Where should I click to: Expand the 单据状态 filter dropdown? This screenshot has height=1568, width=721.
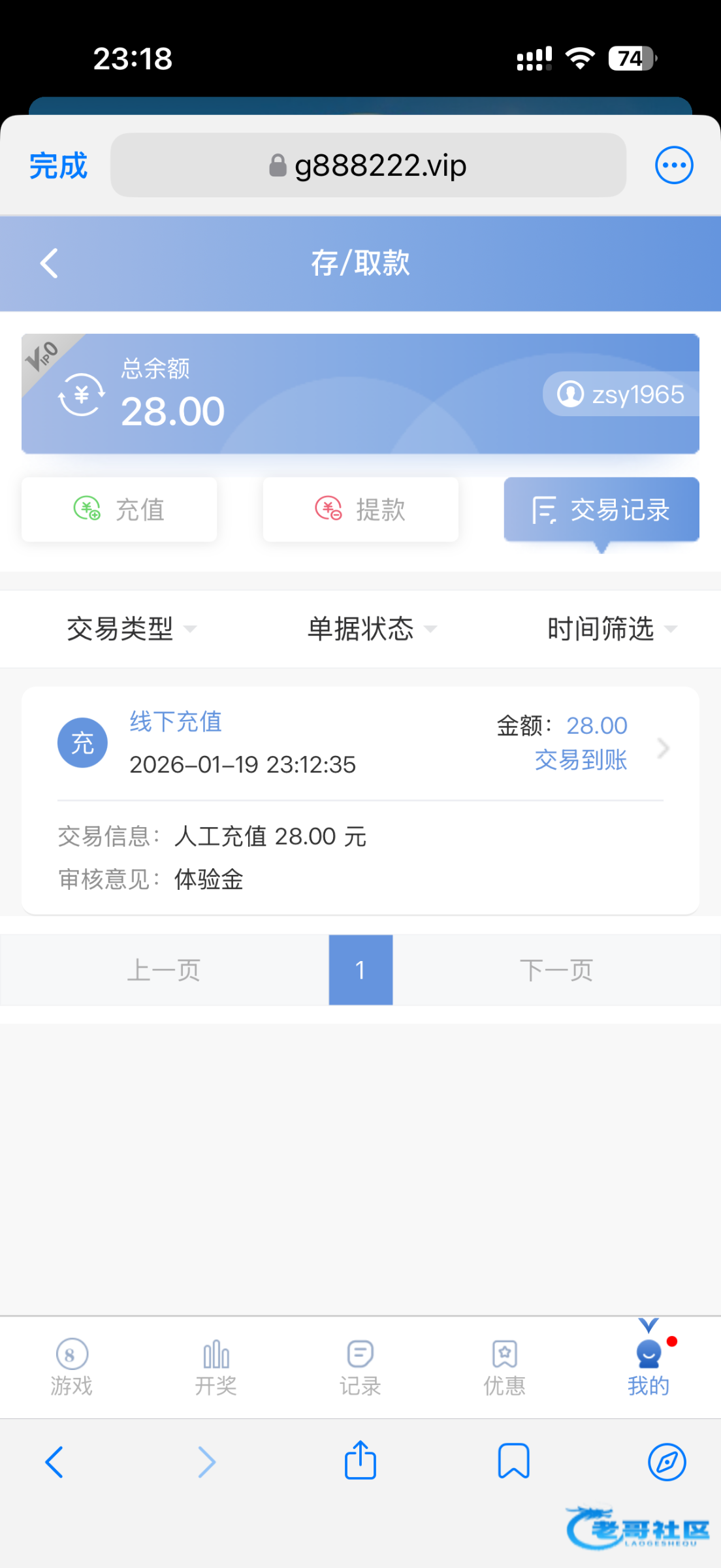tap(371, 629)
